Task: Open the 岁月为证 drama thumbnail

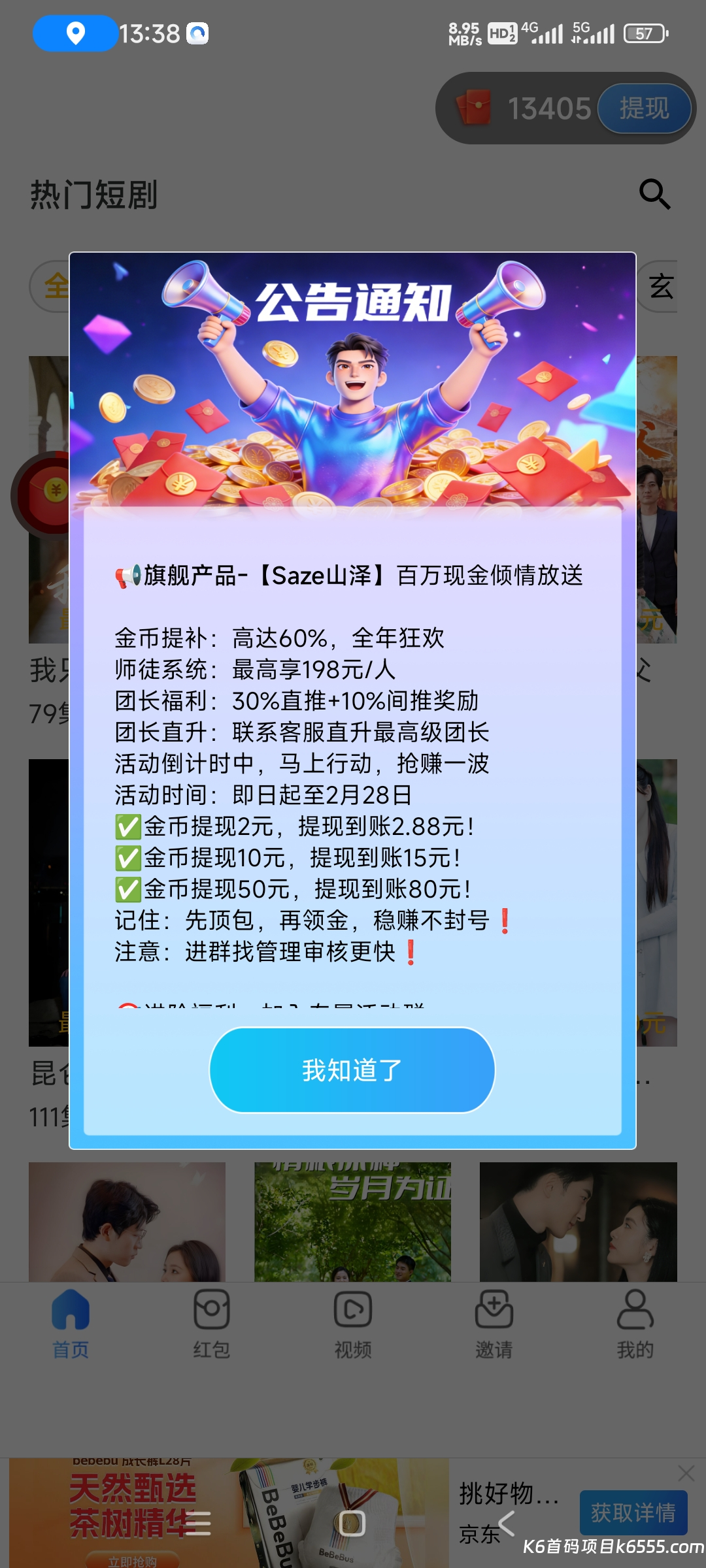Action: tap(351, 1222)
